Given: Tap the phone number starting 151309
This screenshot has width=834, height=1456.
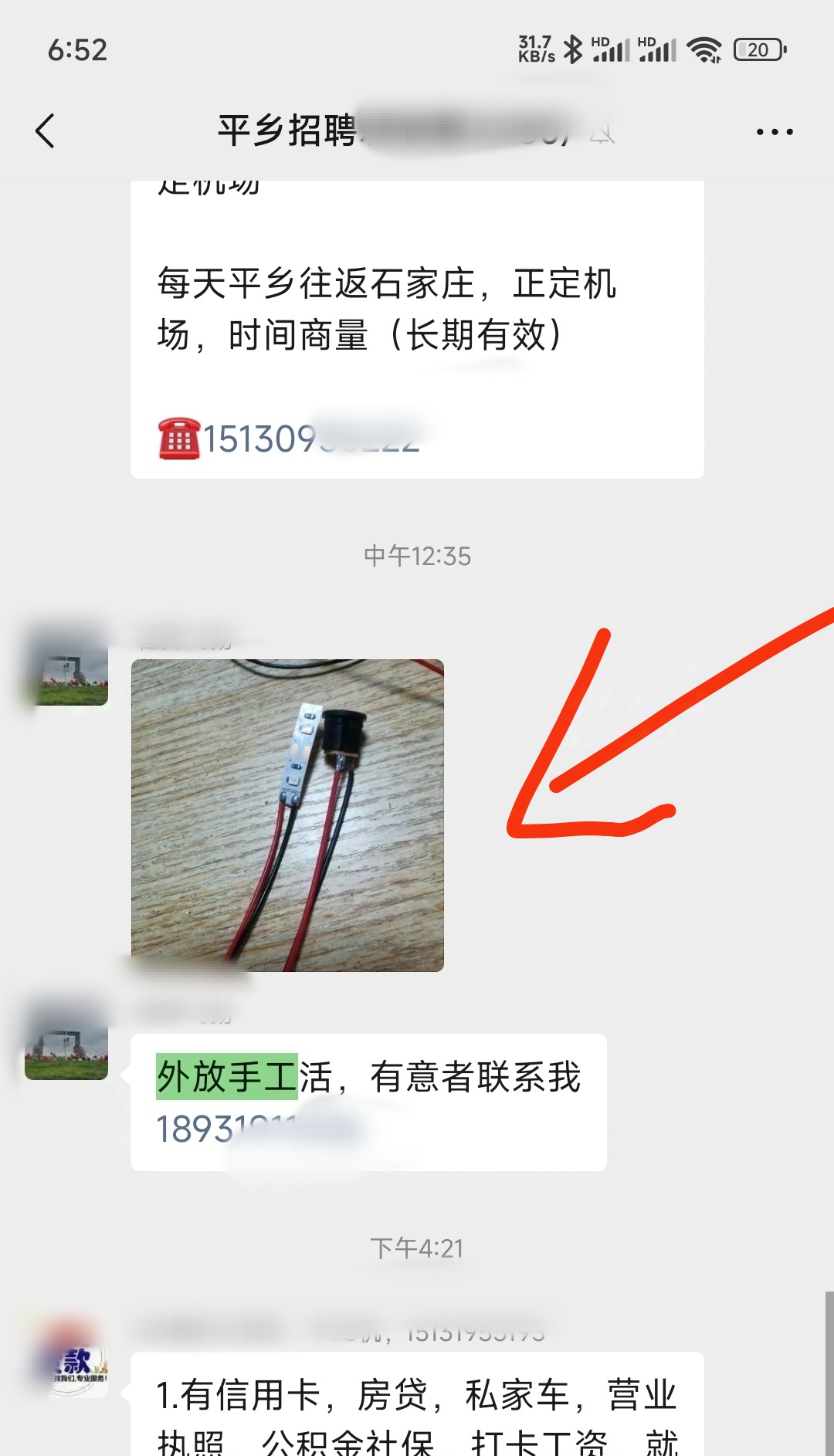Looking at the screenshot, I should (309, 439).
